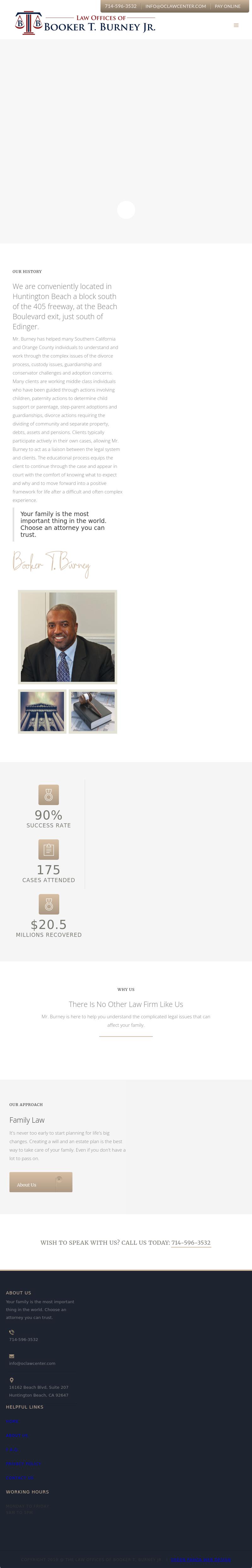
Task: Open the Privacy Policy footer link
Action: [x=24, y=1463]
